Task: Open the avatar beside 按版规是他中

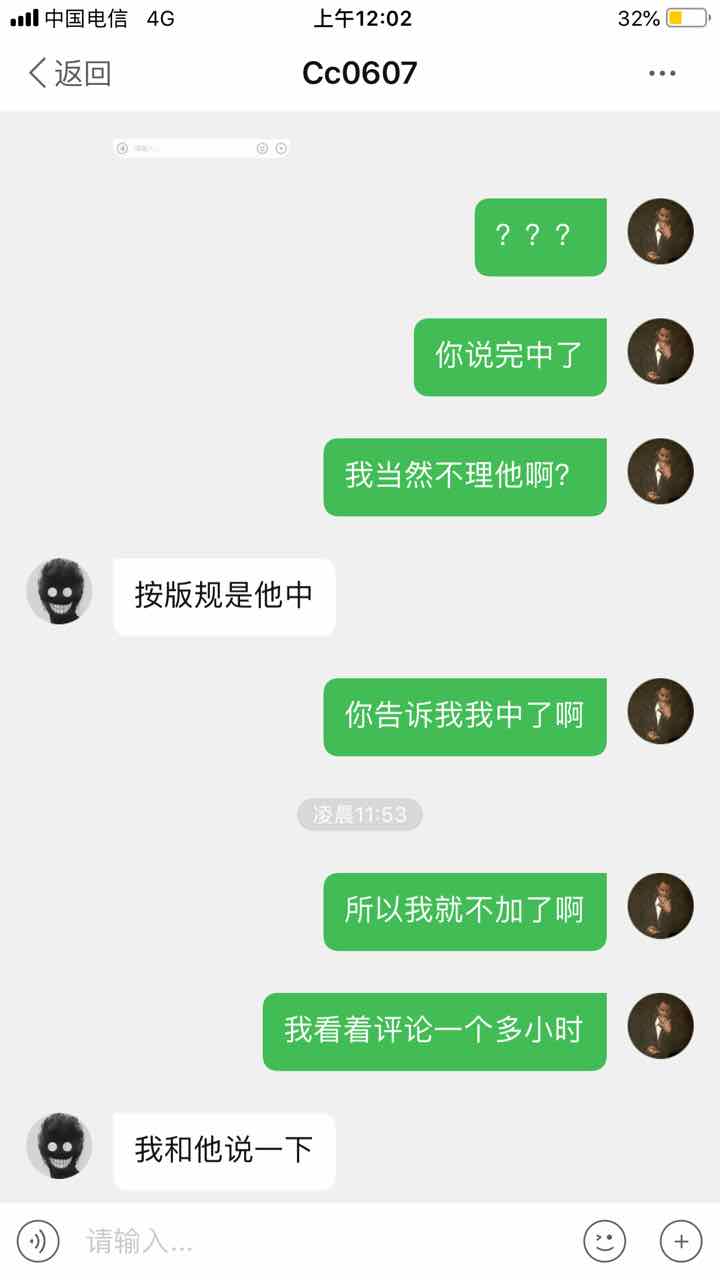Action: pyautogui.click(x=59, y=592)
